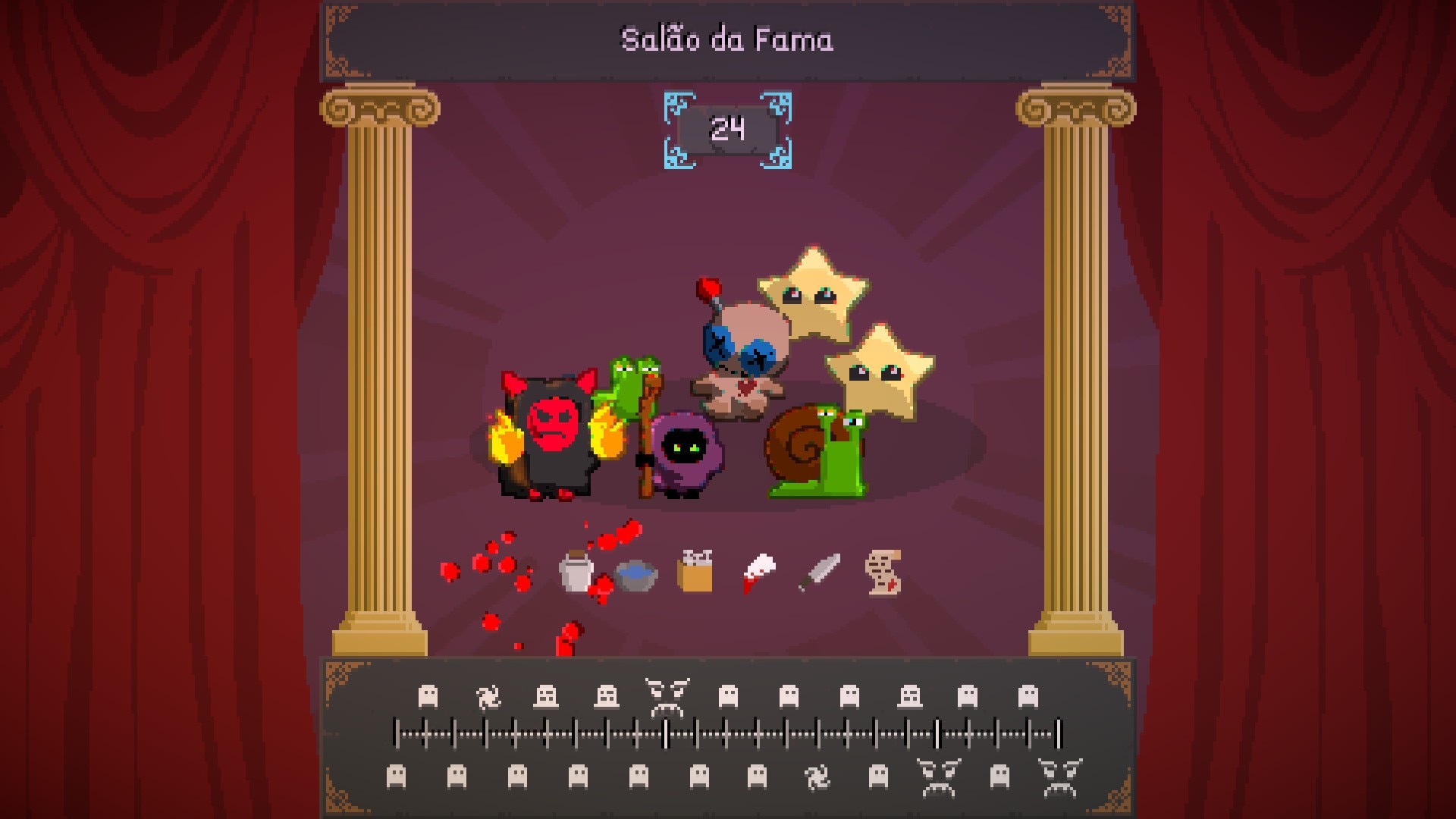Select the purple hooded mage character
1456x819 pixels.
coord(685,455)
